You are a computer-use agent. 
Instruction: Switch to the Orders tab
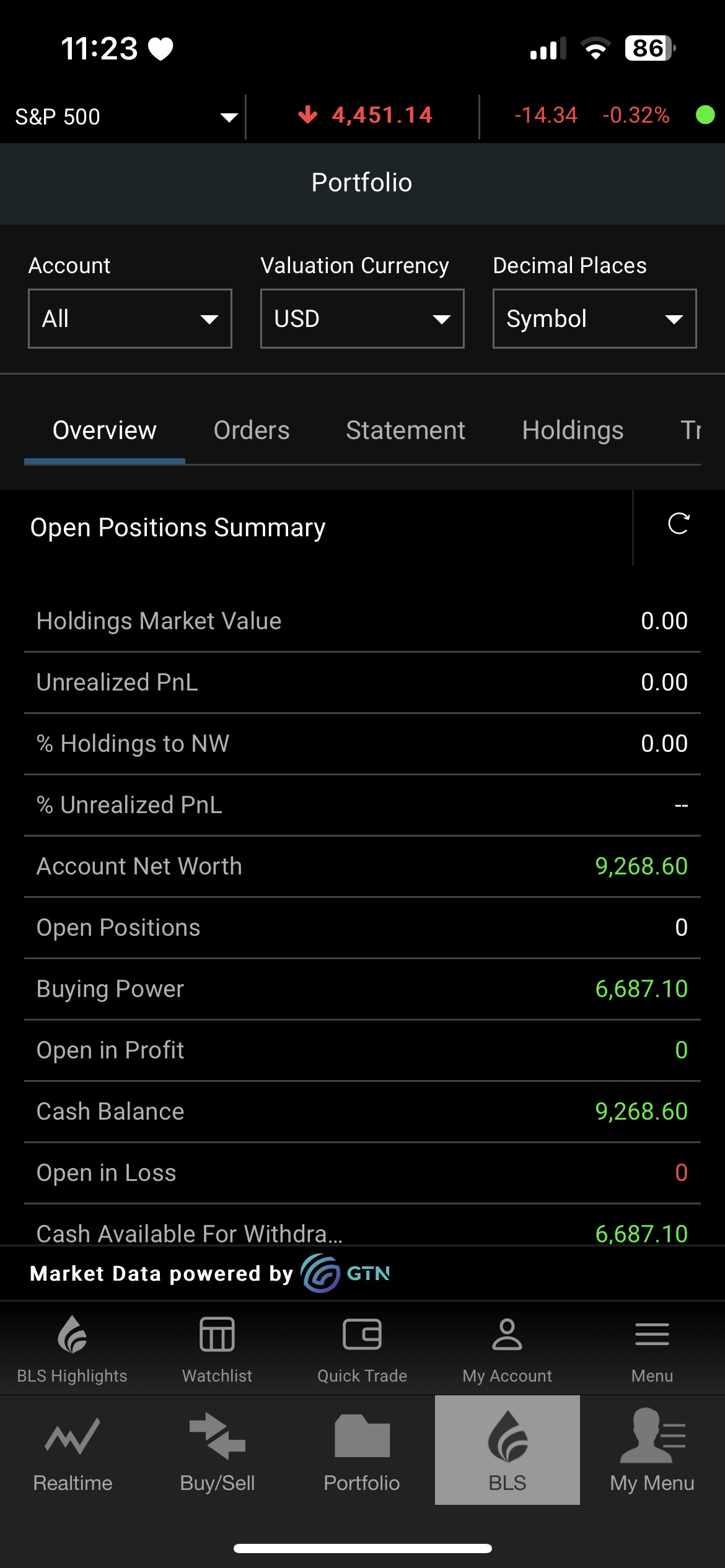tap(252, 430)
